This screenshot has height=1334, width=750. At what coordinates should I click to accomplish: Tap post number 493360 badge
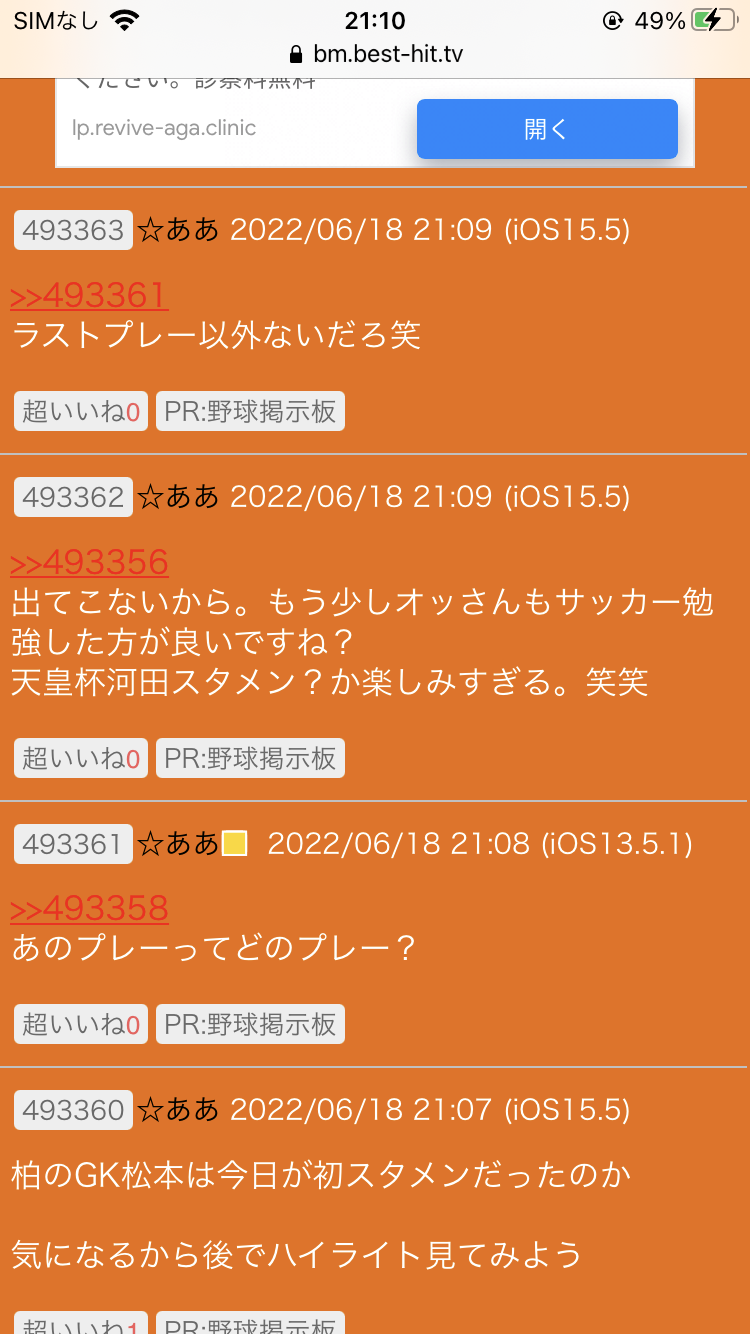[x=73, y=1110]
